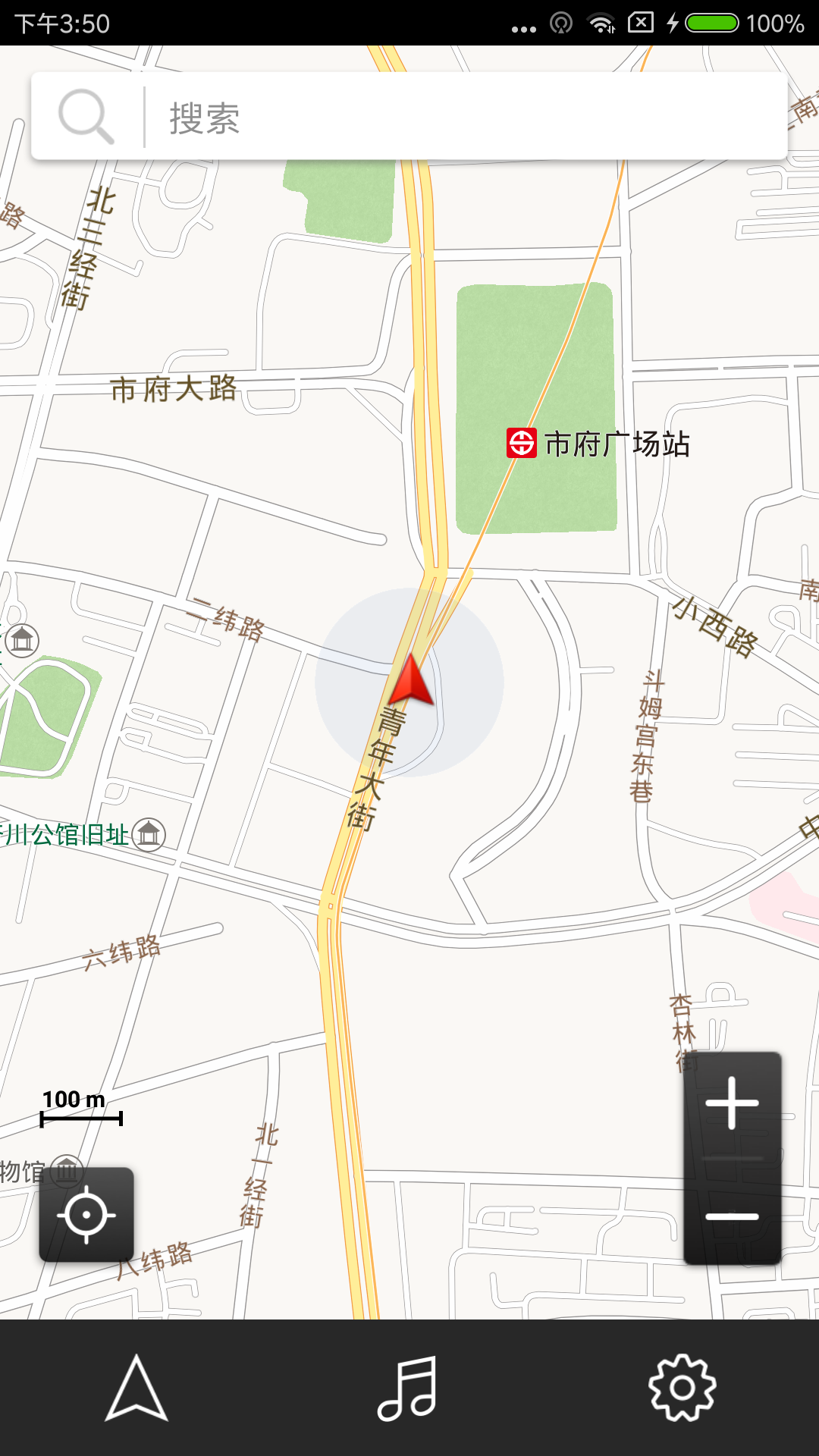Open the settings gear
819x1456 pixels.
coord(682,1388)
